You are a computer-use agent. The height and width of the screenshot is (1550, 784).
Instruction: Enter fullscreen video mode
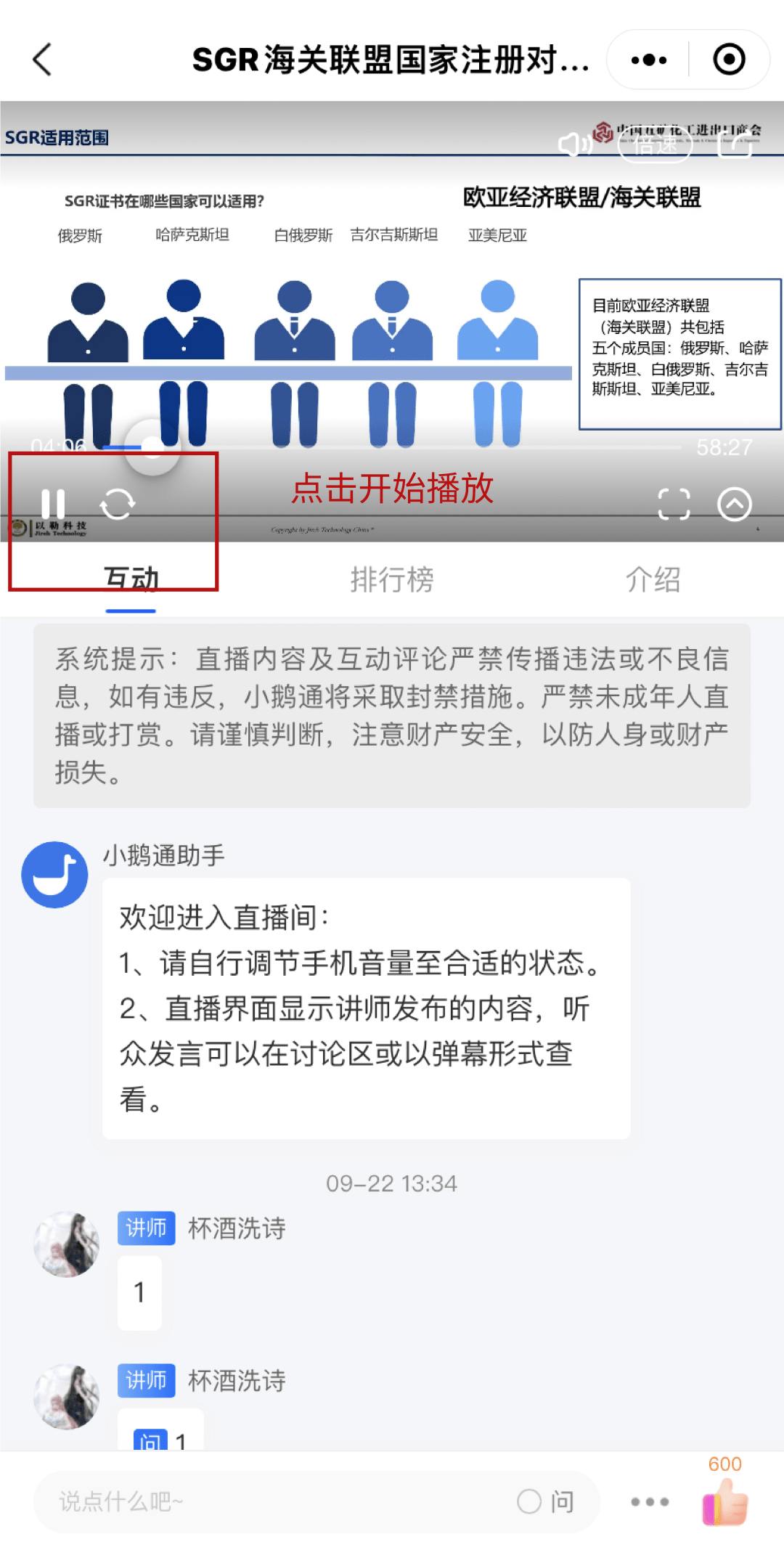674,504
